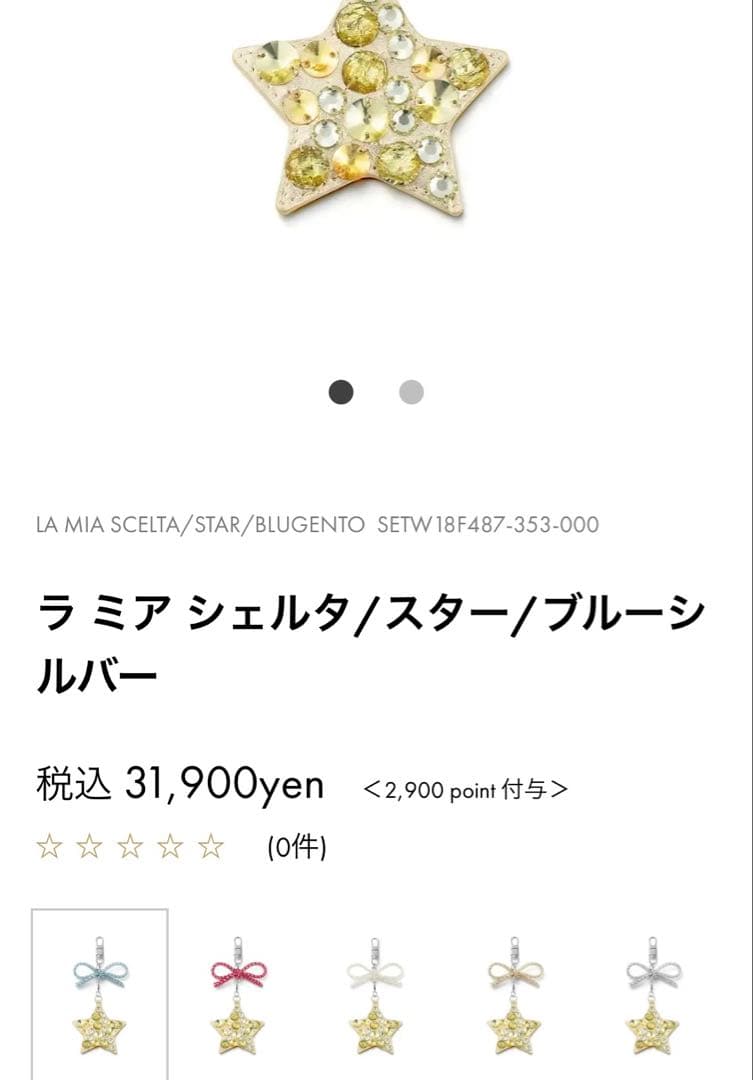Click the silver star clasp in the thumbnail

[x=101, y=945]
